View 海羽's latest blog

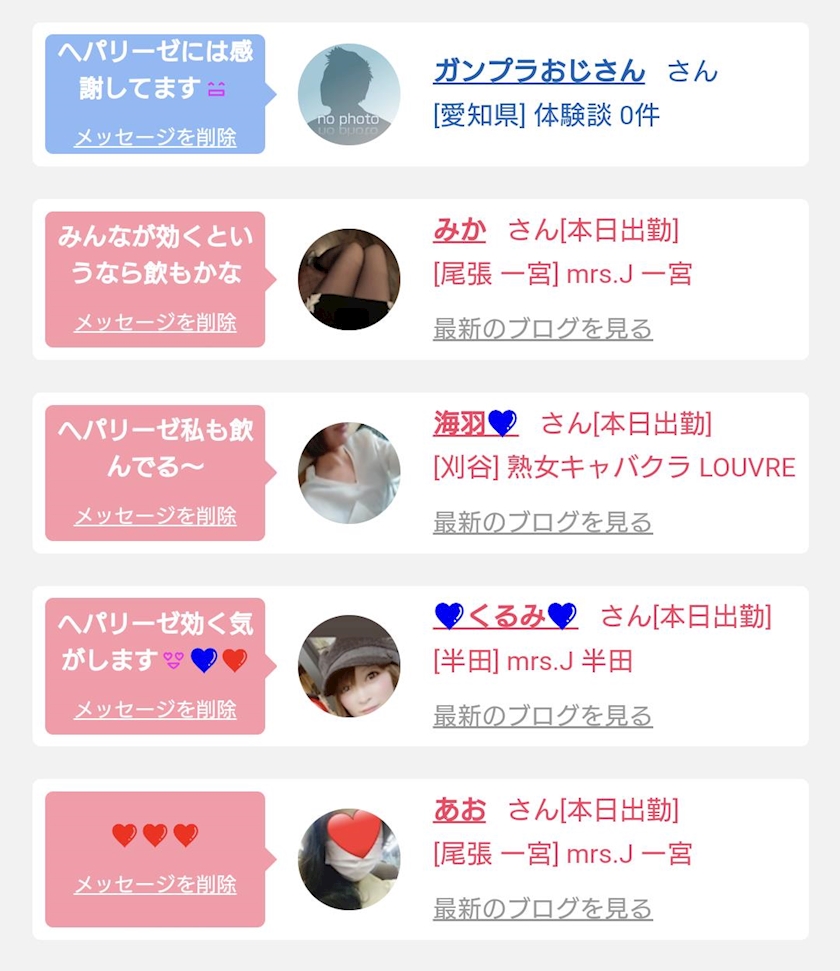pyautogui.click(x=543, y=523)
